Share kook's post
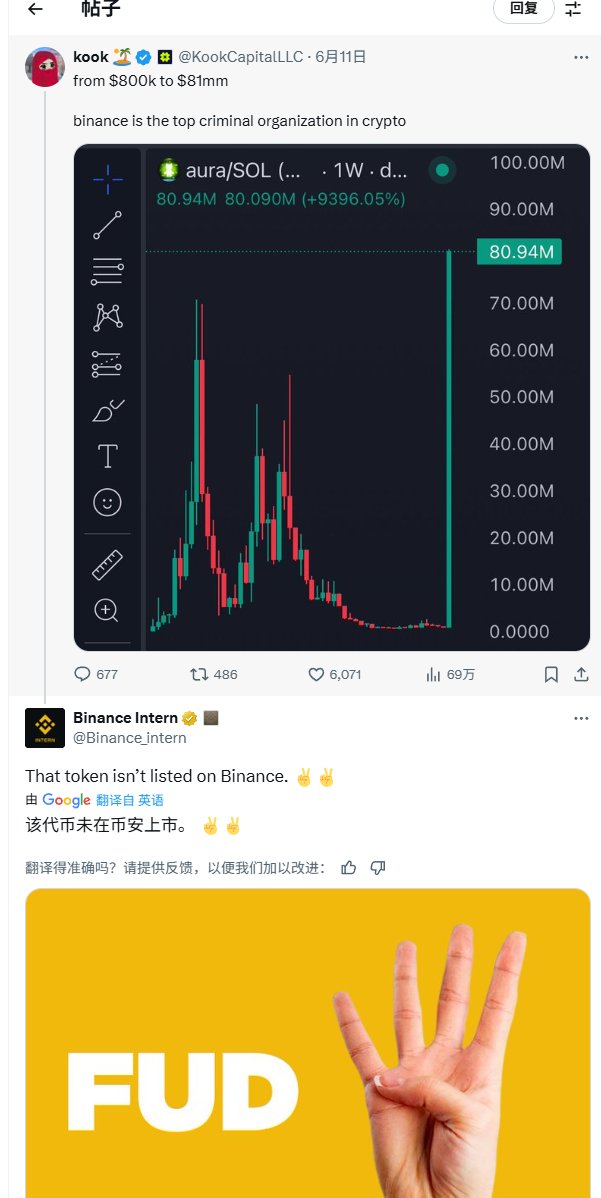 [x=580, y=674]
